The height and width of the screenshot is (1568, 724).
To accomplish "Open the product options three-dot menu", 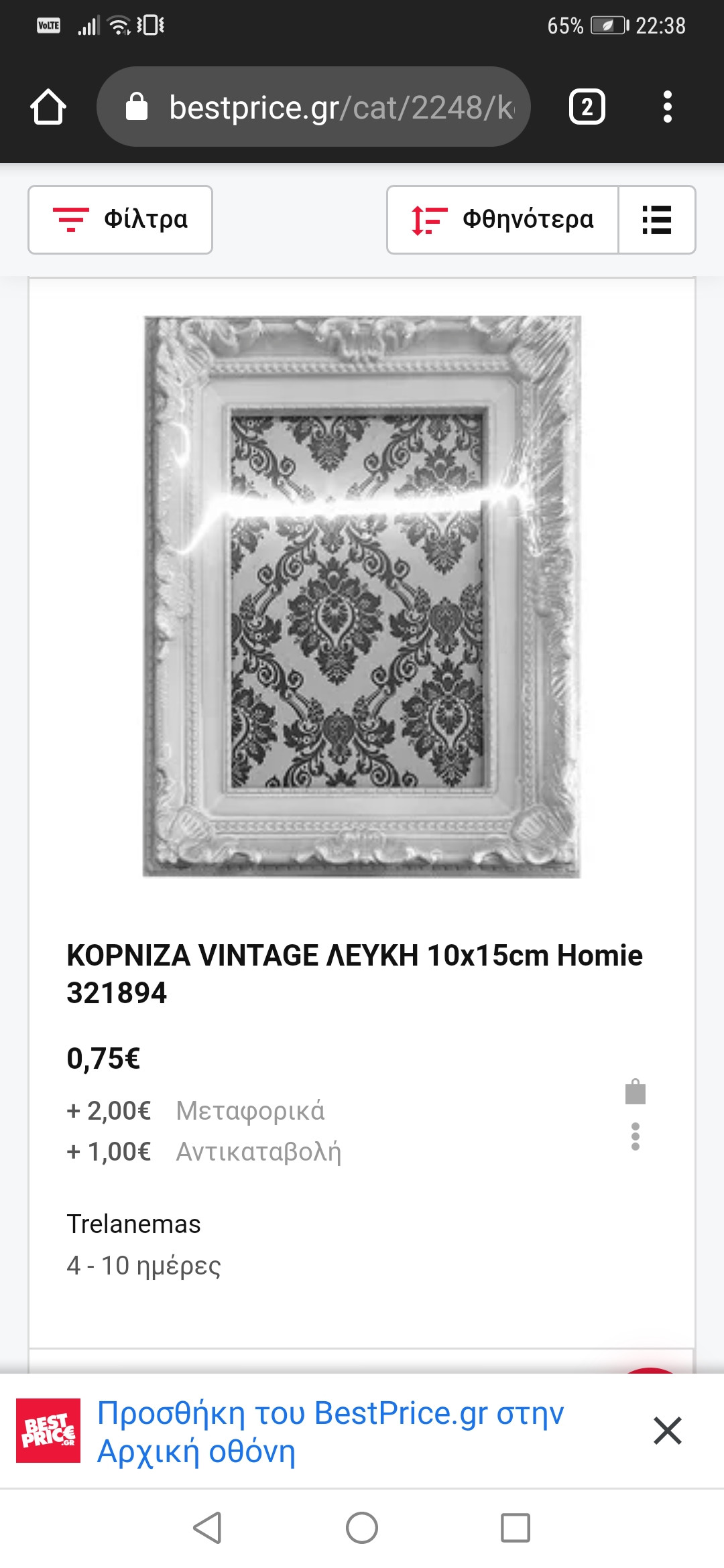I will pyautogui.click(x=636, y=1136).
